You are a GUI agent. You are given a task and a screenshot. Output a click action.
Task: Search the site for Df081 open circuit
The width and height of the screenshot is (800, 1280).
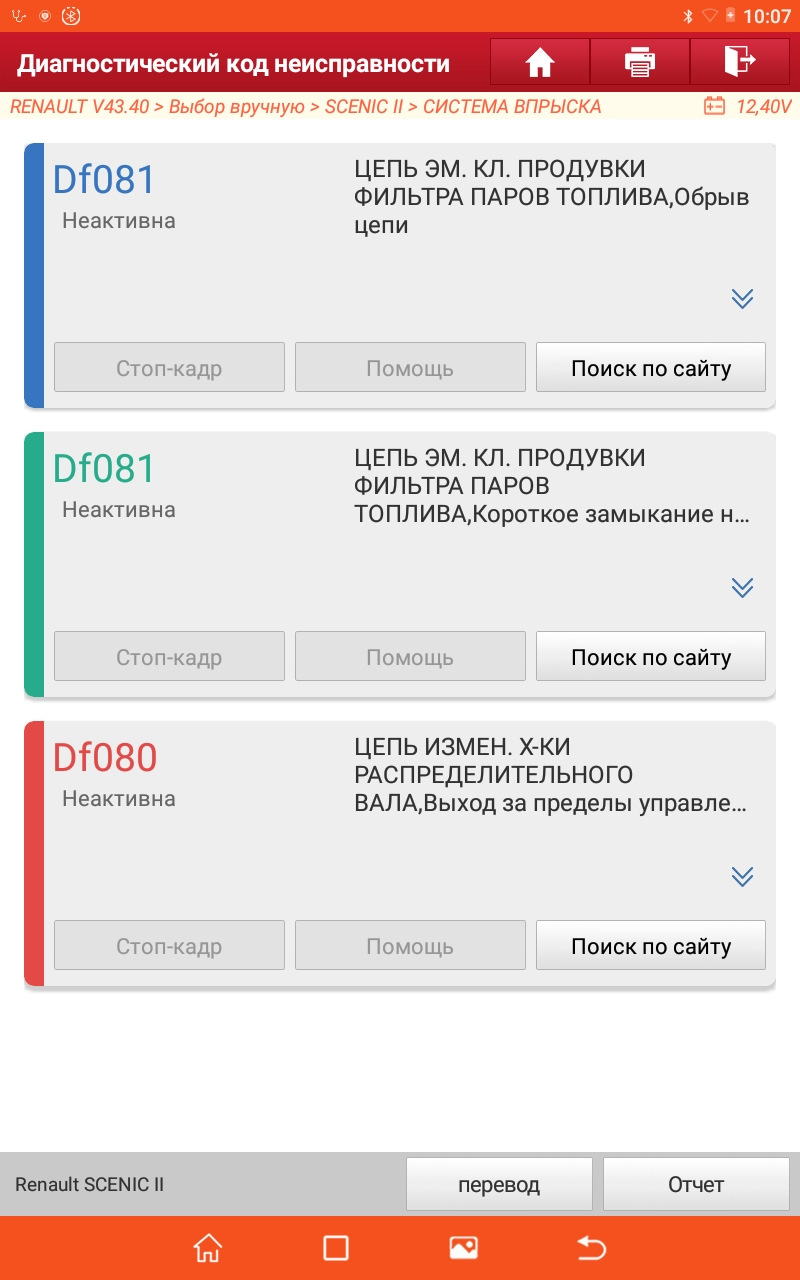click(x=651, y=368)
